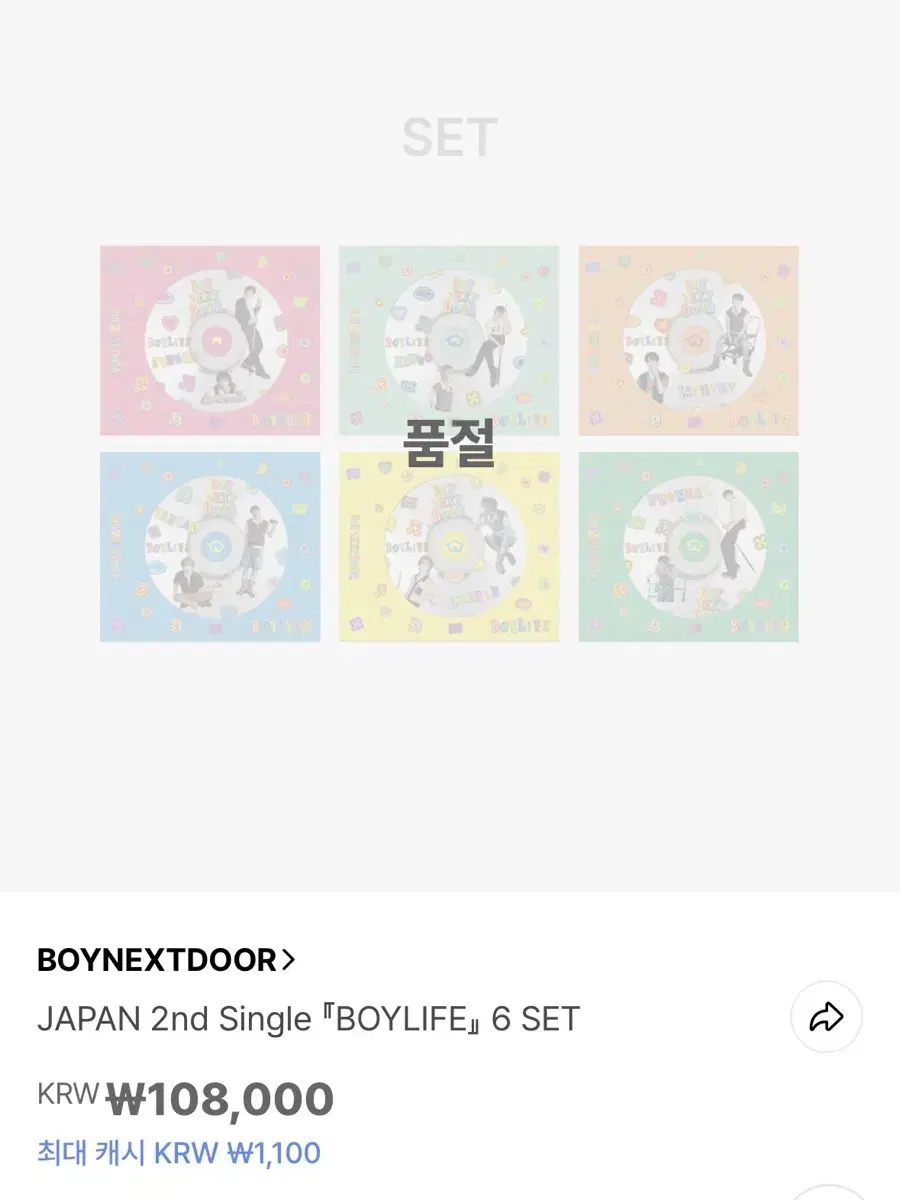
Task: Select the yellow album as a color variant
Action: pos(449,547)
